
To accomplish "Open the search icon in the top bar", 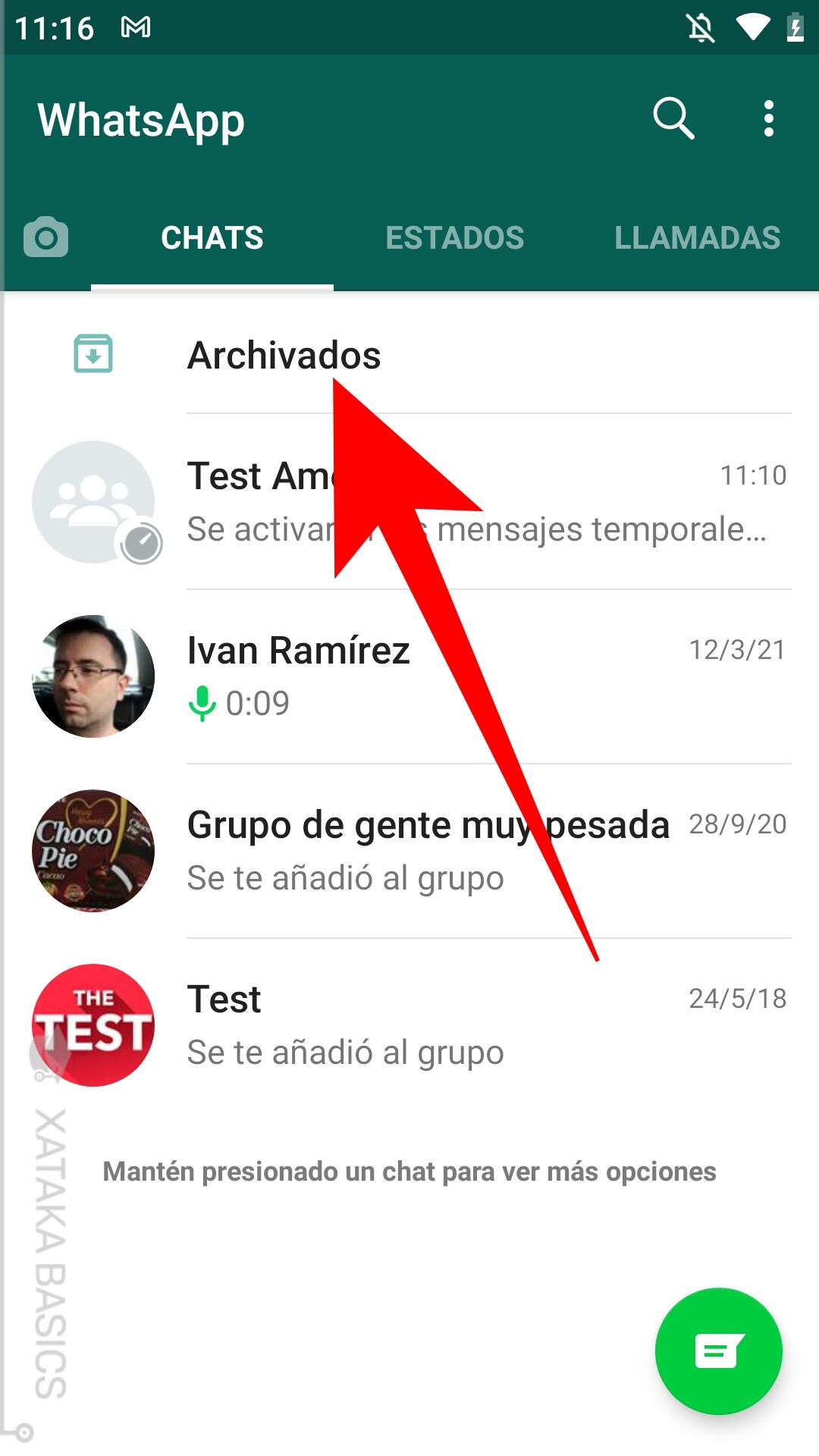I will (674, 118).
